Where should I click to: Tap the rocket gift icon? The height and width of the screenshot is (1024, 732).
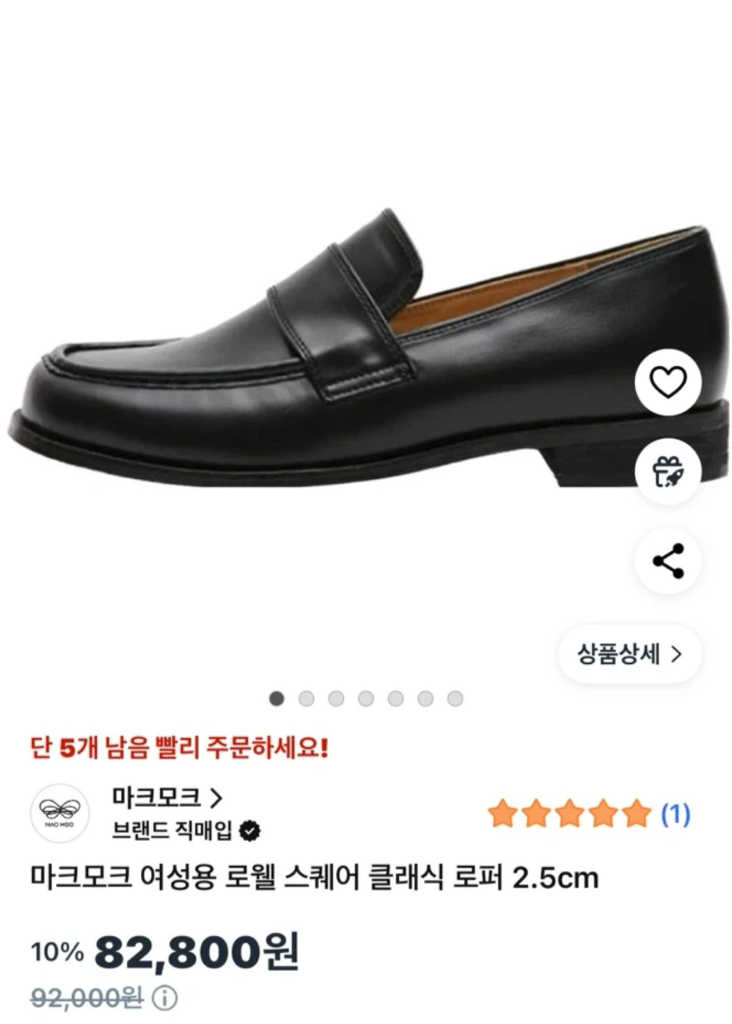(668, 471)
